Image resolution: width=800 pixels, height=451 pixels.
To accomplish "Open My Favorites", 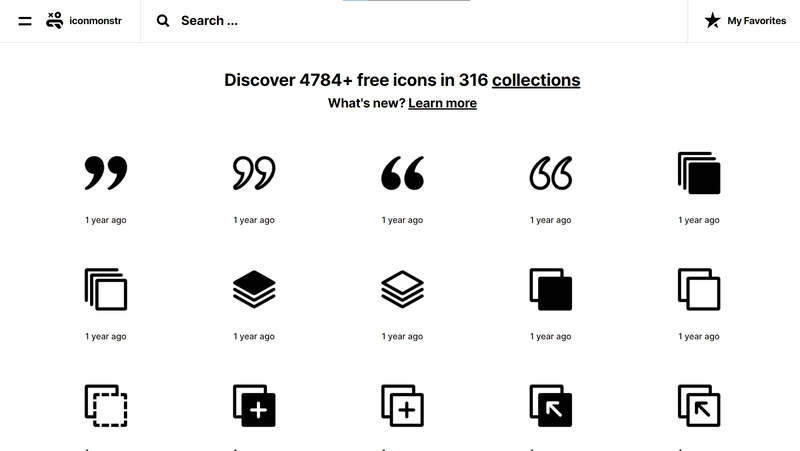I will [744, 21].
